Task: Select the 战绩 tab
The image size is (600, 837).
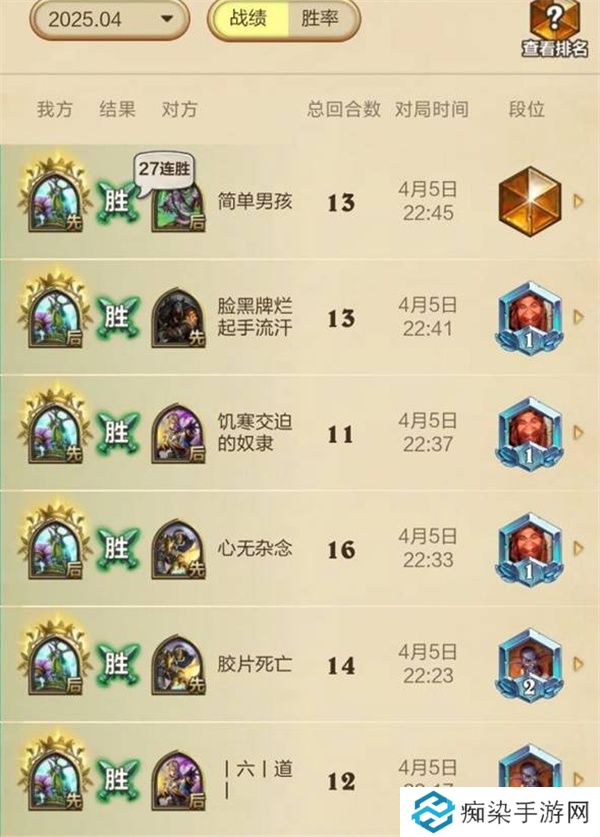Action: 248,19
